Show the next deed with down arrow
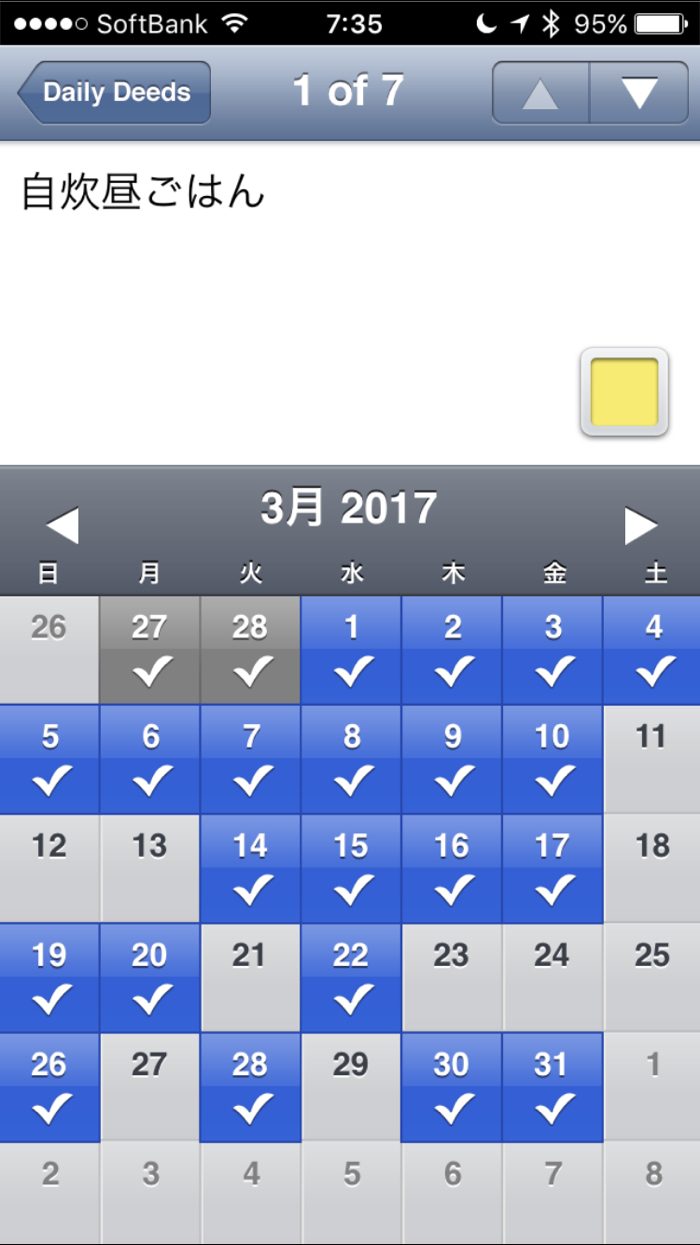The height and width of the screenshot is (1245, 700). pyautogui.click(x=638, y=93)
